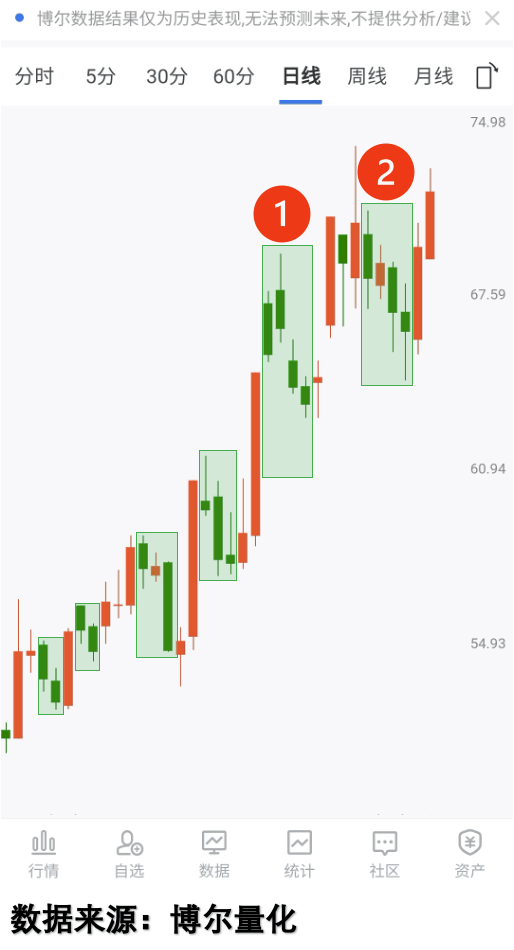This screenshot has width=514, height=950.
Task: Select the 30分 interval
Action: pyautogui.click(x=167, y=76)
